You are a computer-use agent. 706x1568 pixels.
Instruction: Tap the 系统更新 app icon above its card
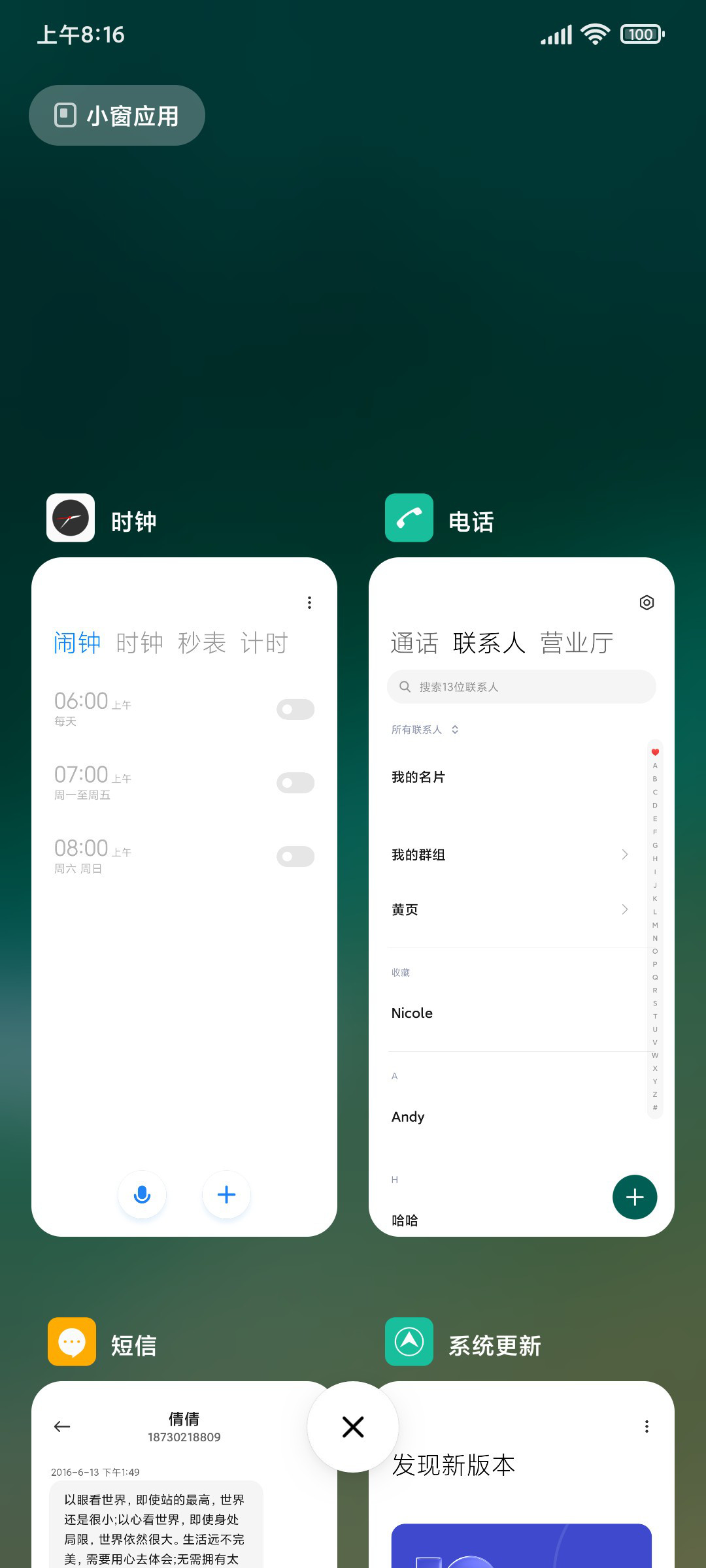[409, 1342]
